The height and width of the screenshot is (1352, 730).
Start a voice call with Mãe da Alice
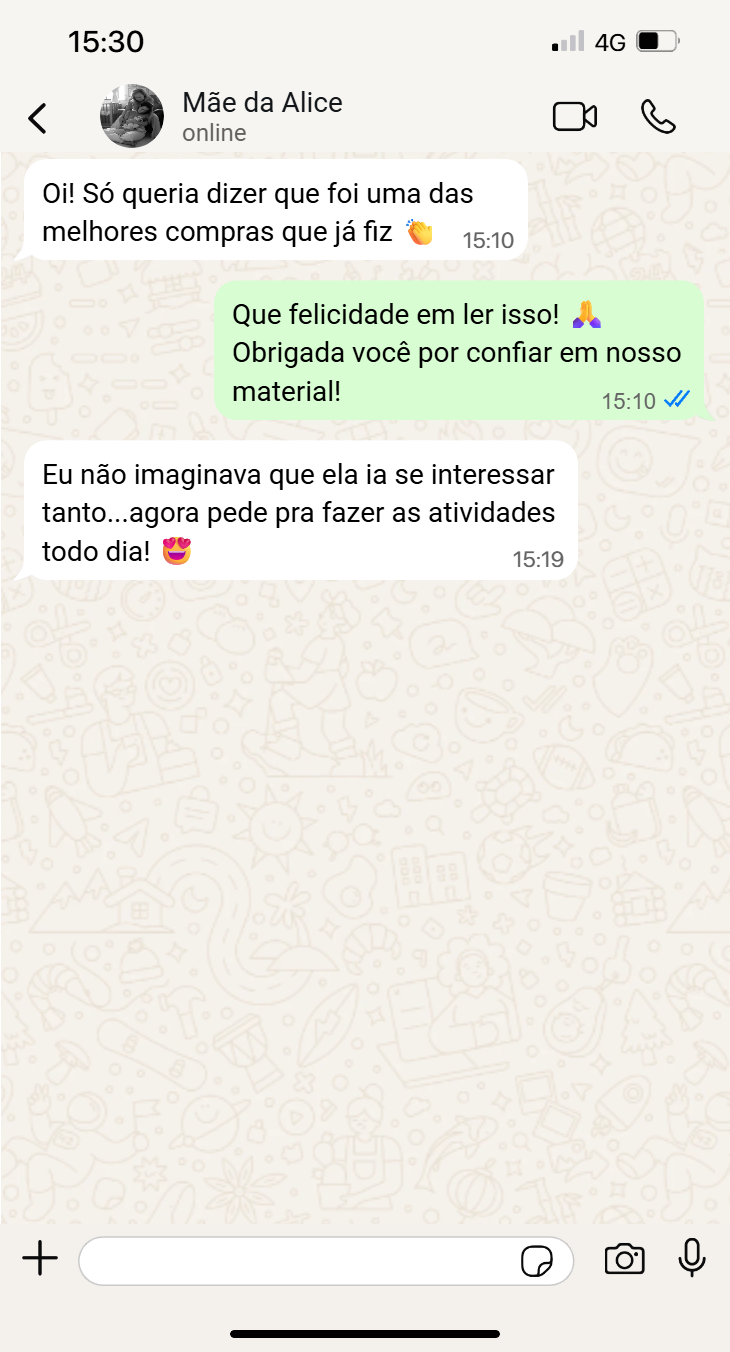tap(658, 117)
